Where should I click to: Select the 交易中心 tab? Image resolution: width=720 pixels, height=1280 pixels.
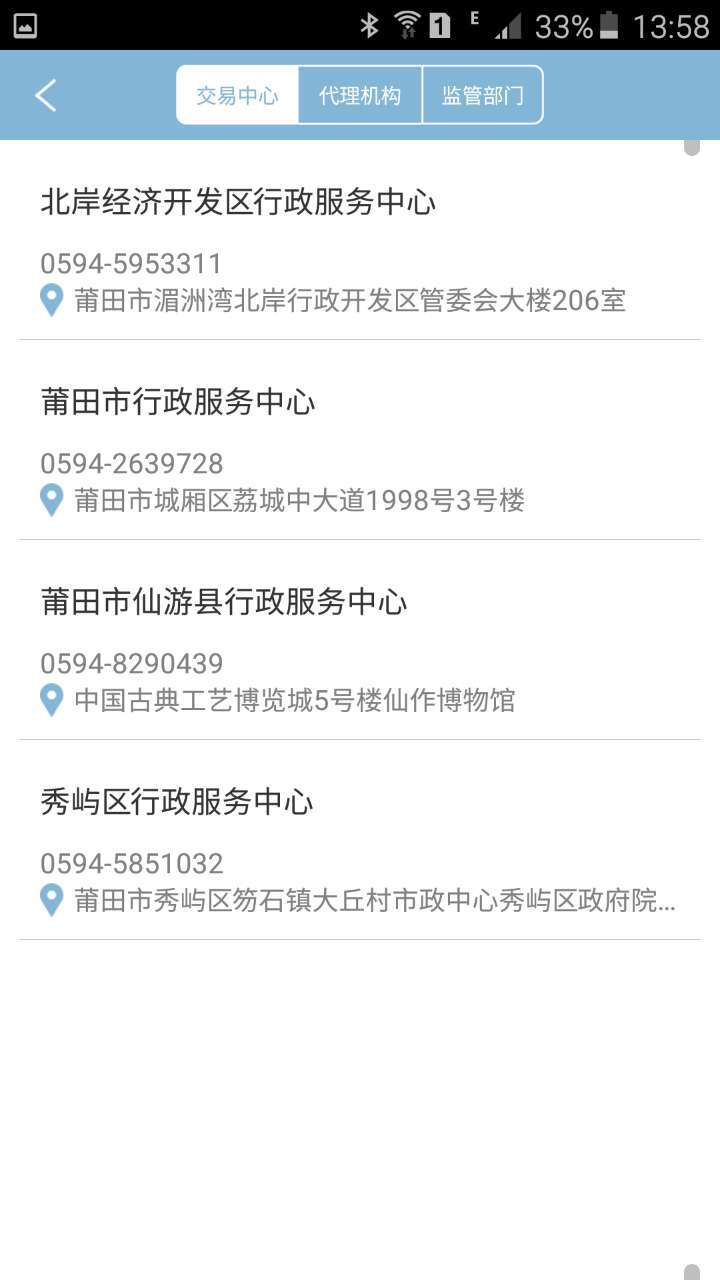point(236,95)
